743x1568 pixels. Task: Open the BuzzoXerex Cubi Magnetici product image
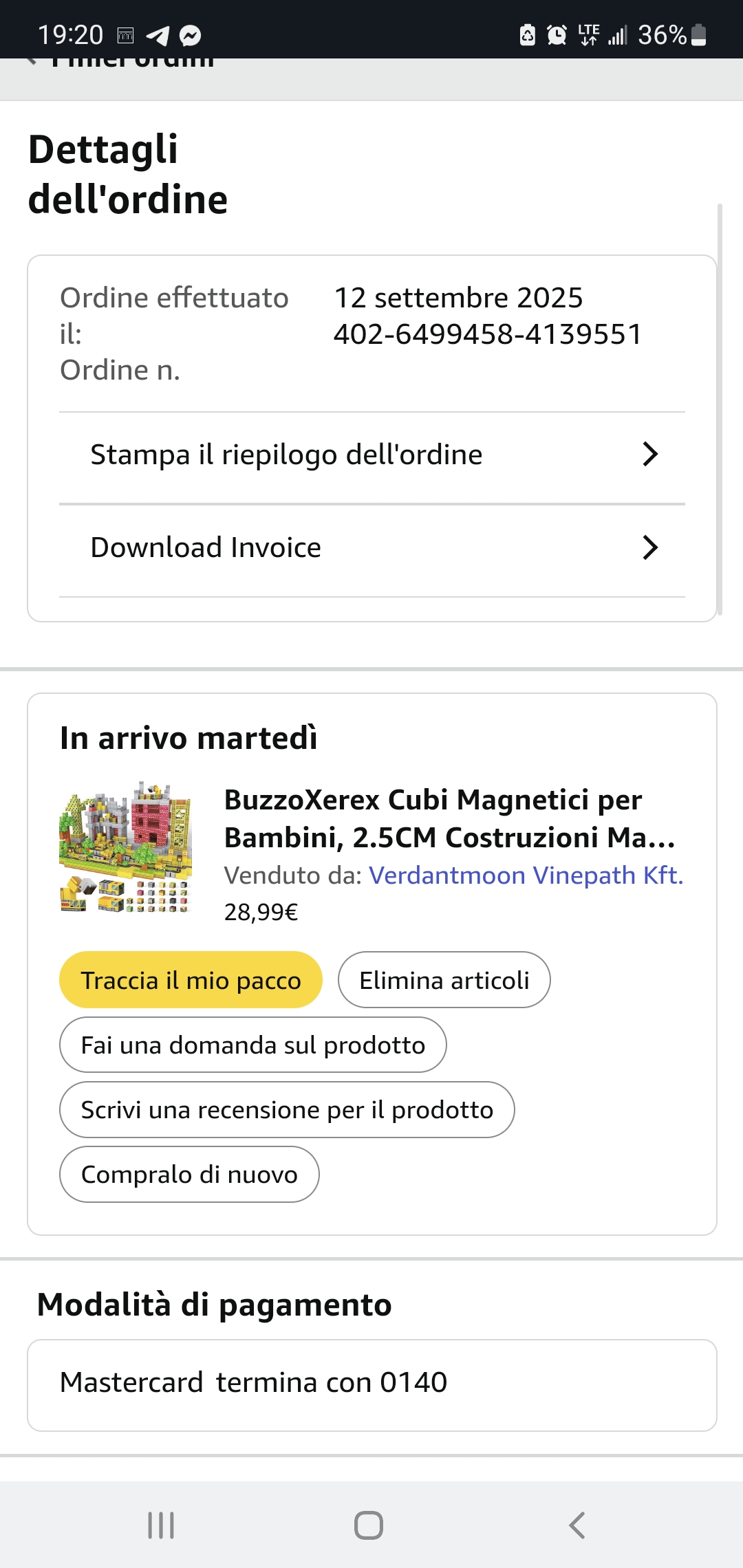(x=126, y=847)
